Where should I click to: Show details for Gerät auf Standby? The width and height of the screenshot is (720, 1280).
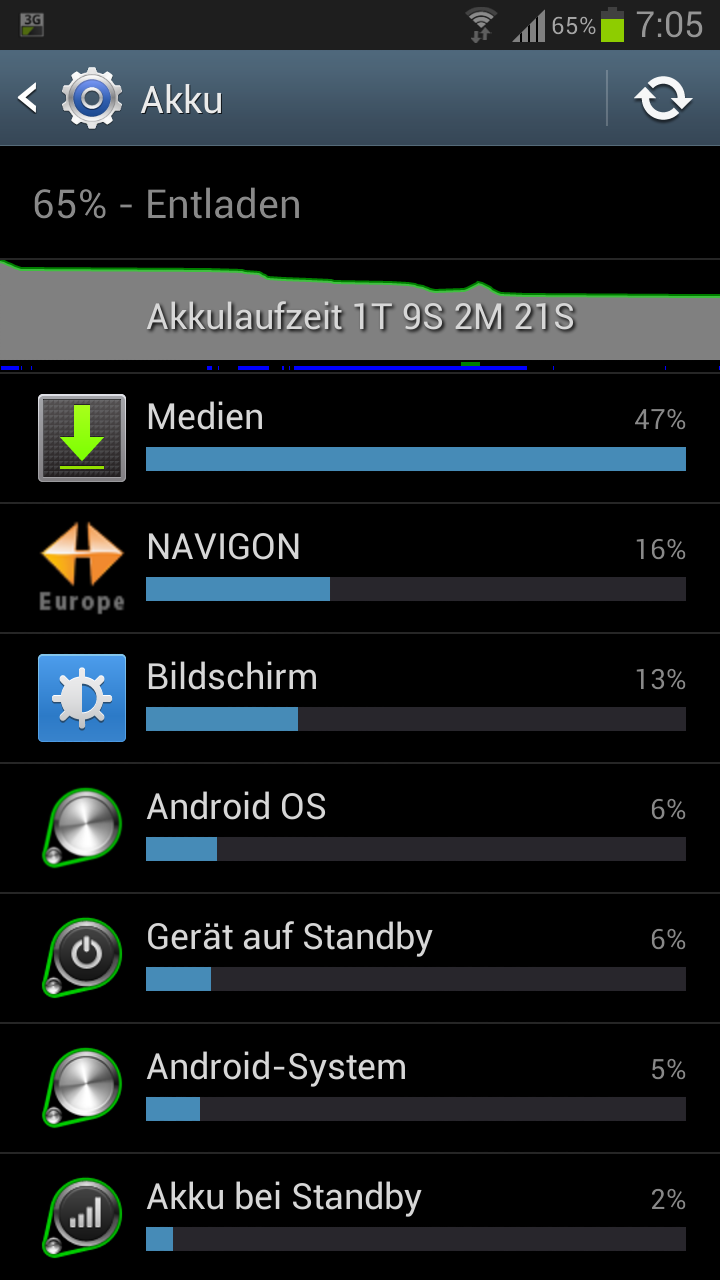(x=360, y=958)
